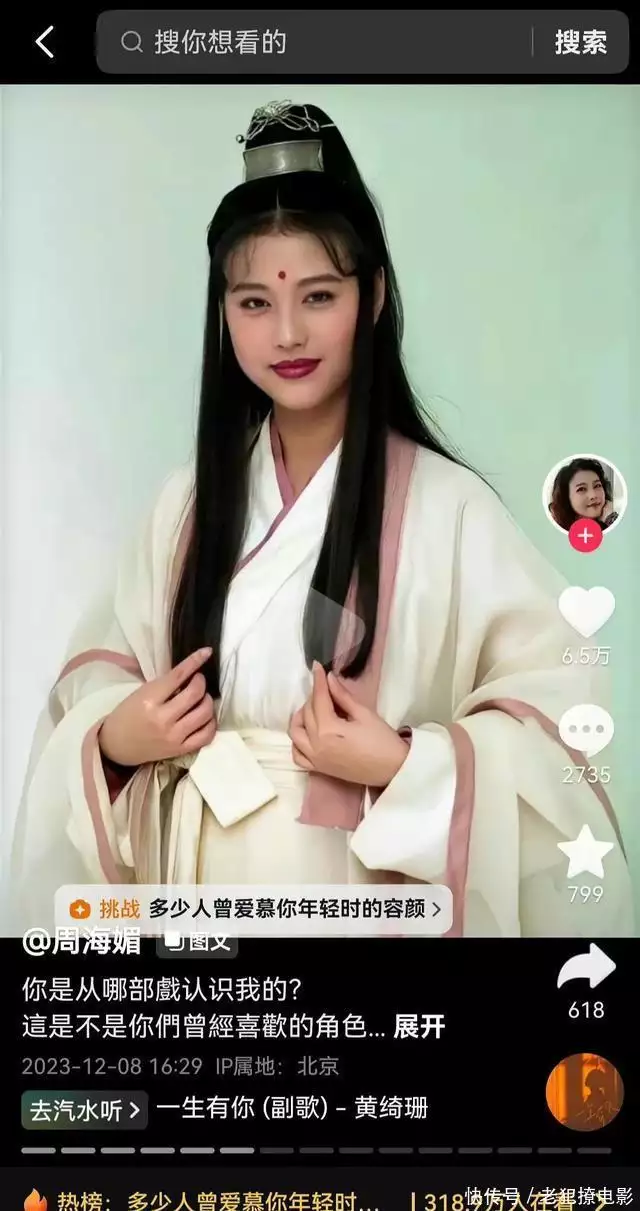The height and width of the screenshot is (1211, 640).
Task: Open the 挑战 challenge tag chip
Action: coord(255,909)
